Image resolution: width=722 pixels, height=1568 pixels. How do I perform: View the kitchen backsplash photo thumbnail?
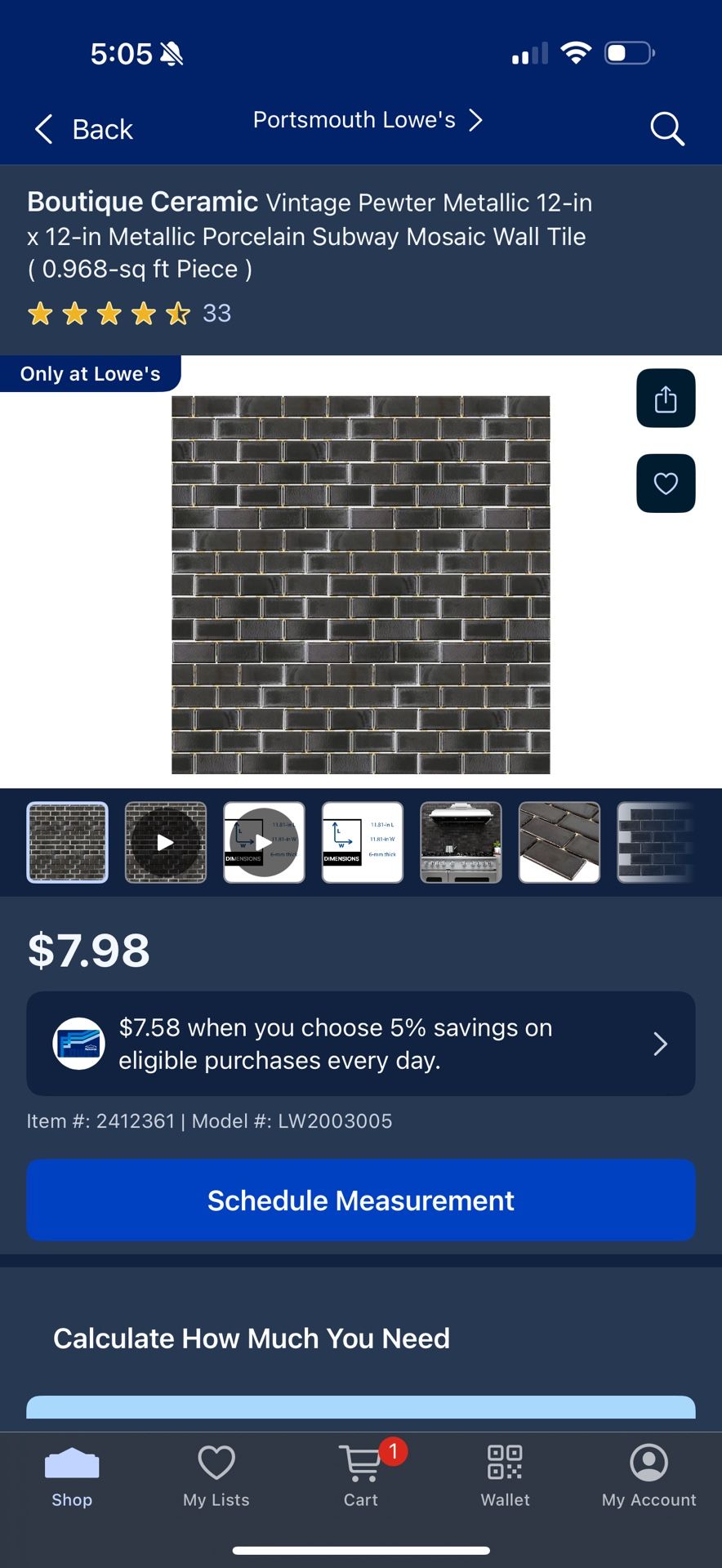pos(461,842)
